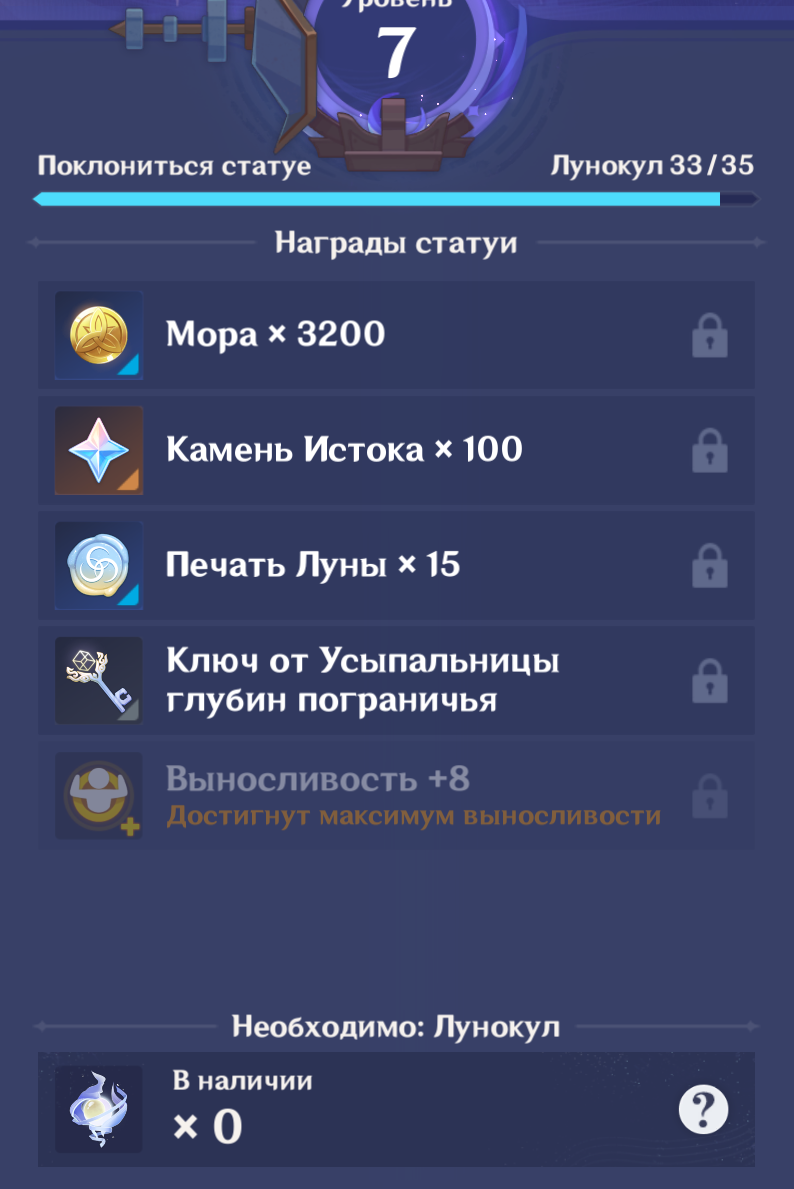Image resolution: width=794 pixels, height=1189 pixels.
Task: Open the Камень Истока × 100 reward
Action: tap(99, 450)
